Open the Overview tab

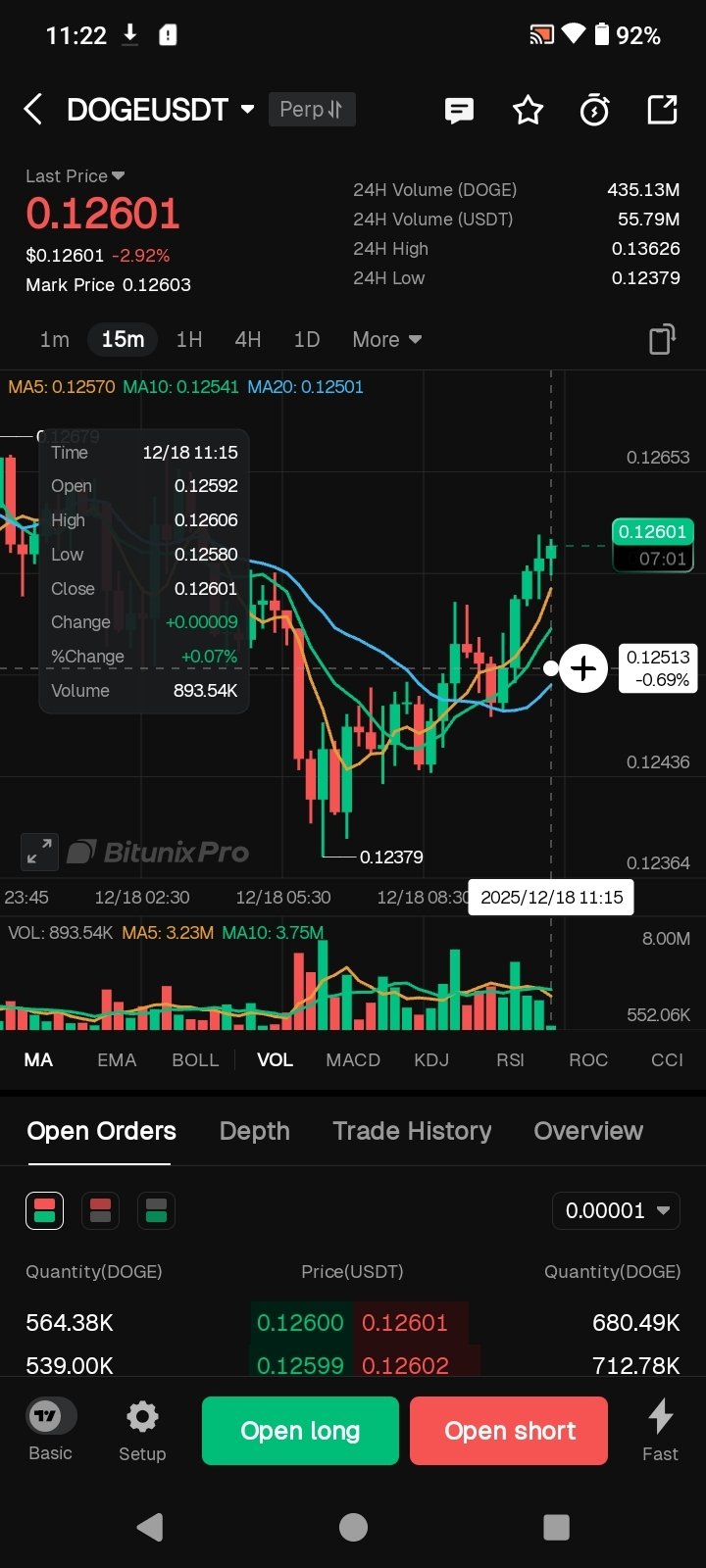588,1131
